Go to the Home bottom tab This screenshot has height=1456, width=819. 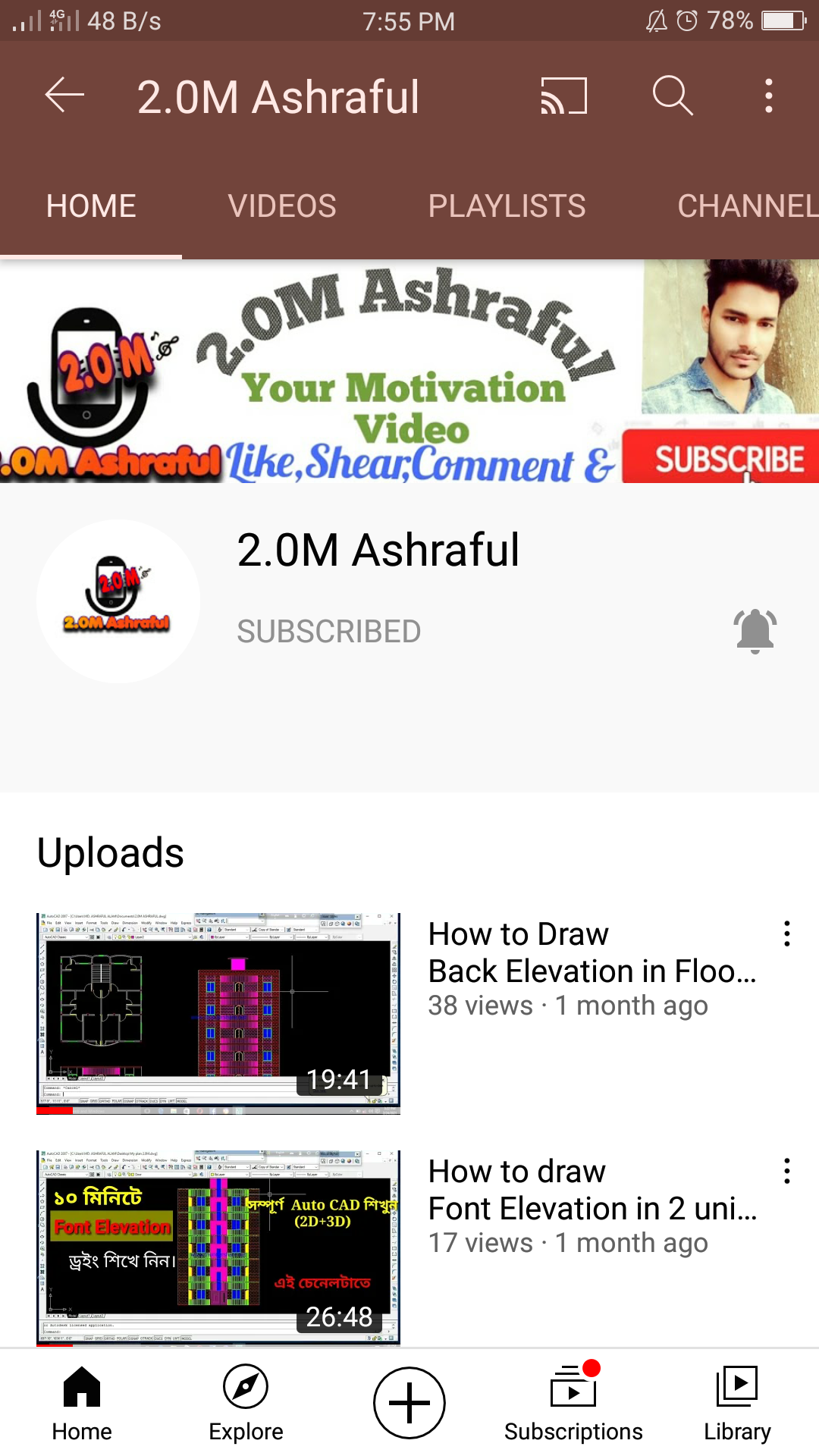82,1403
